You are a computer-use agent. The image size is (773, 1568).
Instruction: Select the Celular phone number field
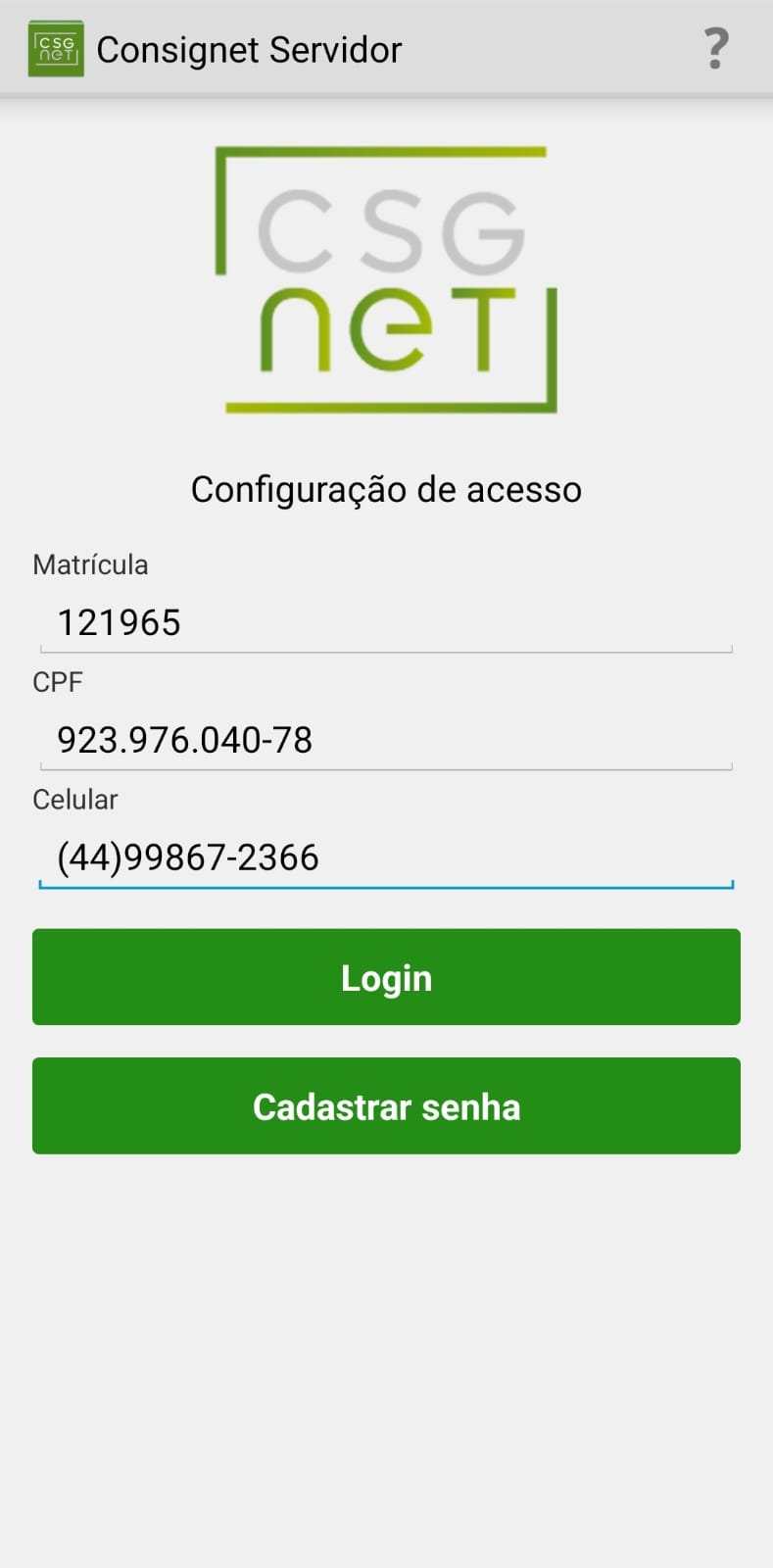click(386, 858)
